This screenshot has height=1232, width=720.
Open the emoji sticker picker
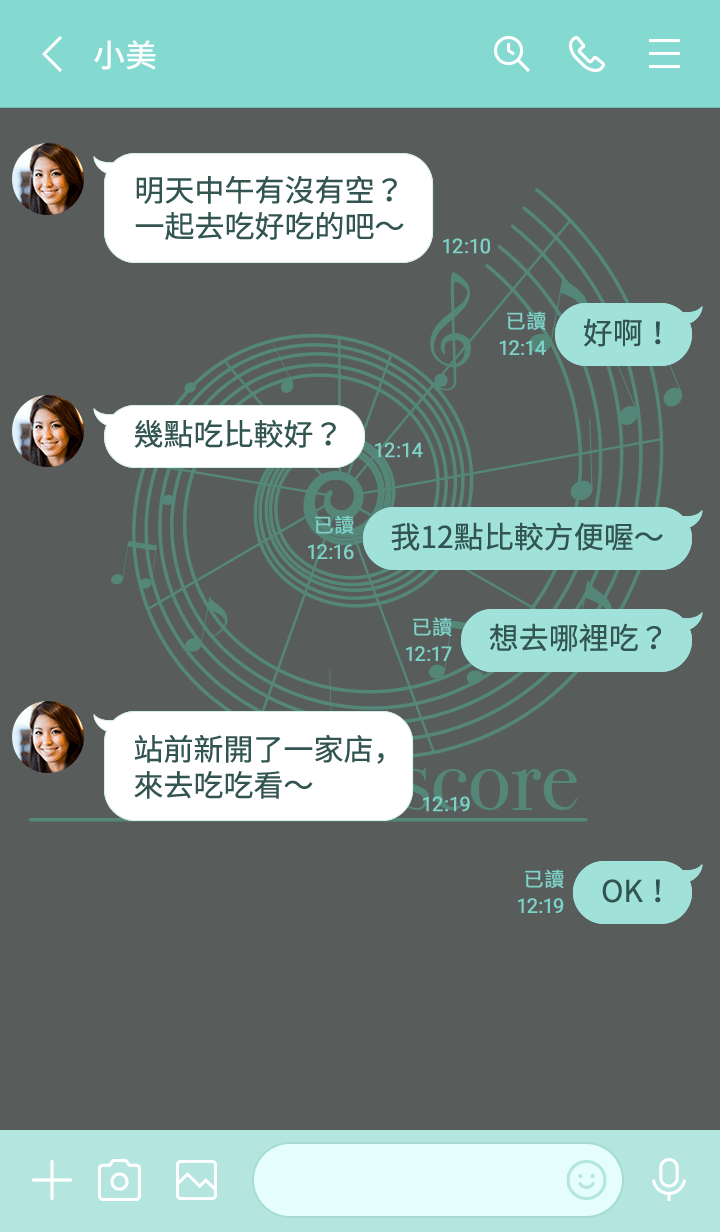click(x=586, y=1181)
